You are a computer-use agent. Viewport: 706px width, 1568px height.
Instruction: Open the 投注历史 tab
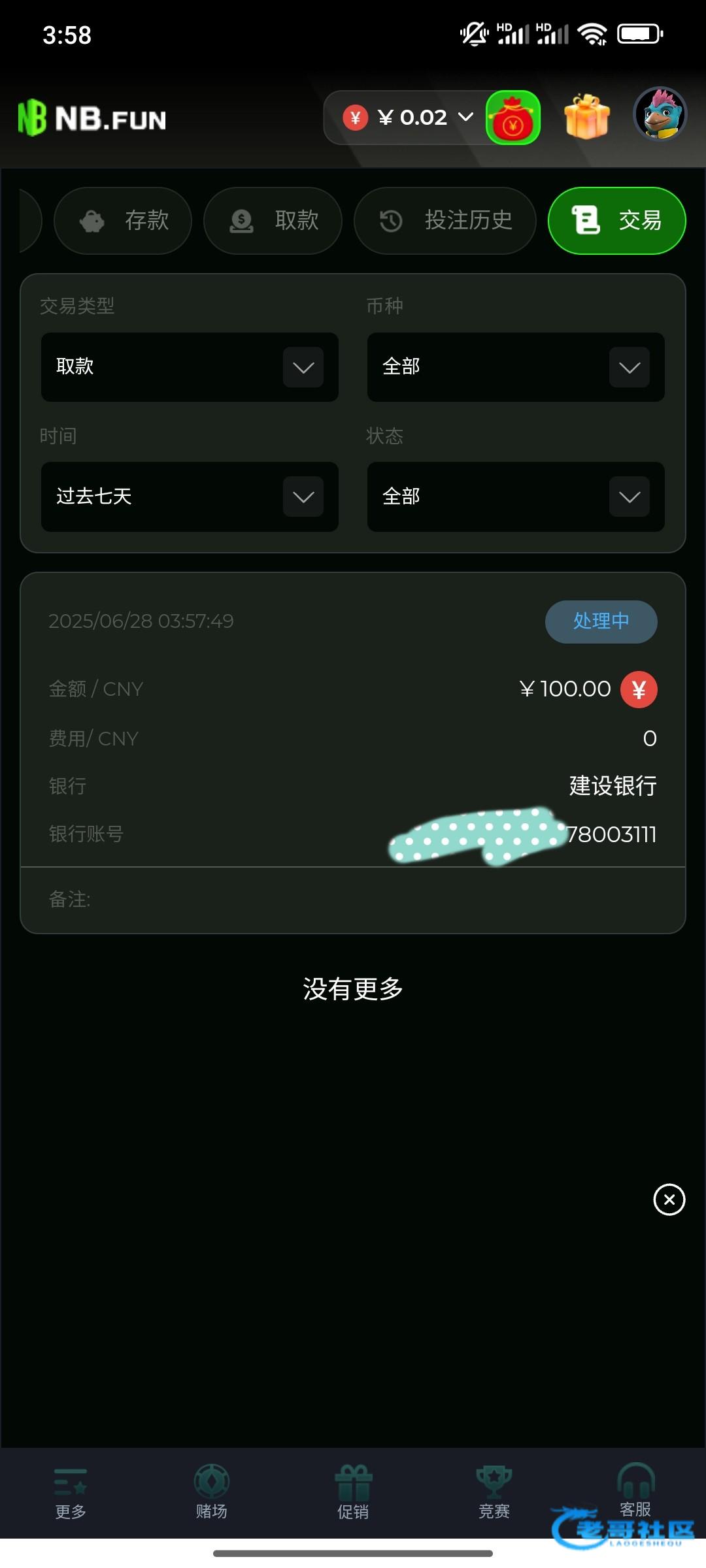[445, 221]
